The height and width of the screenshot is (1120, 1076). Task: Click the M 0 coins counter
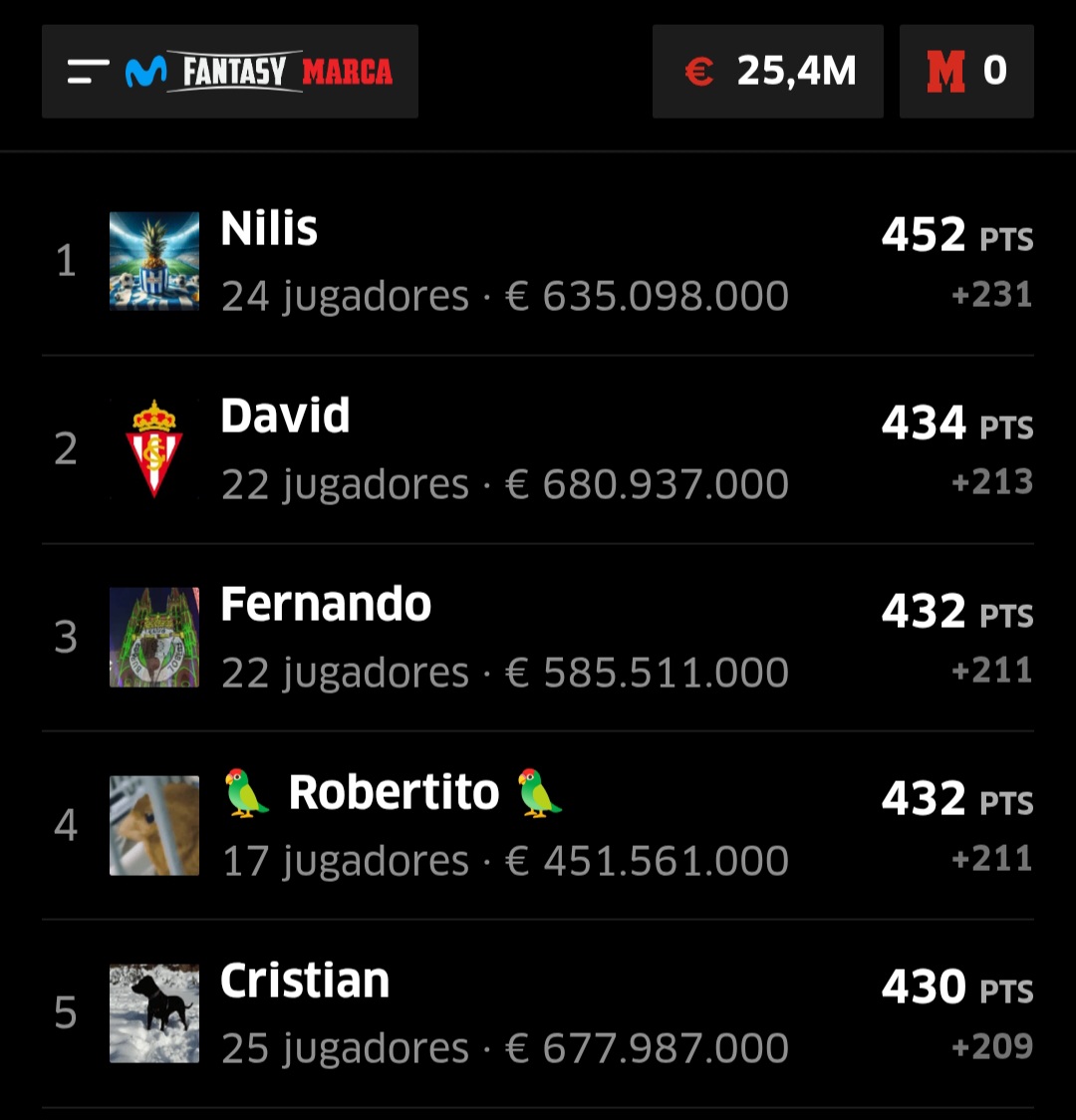tap(966, 70)
